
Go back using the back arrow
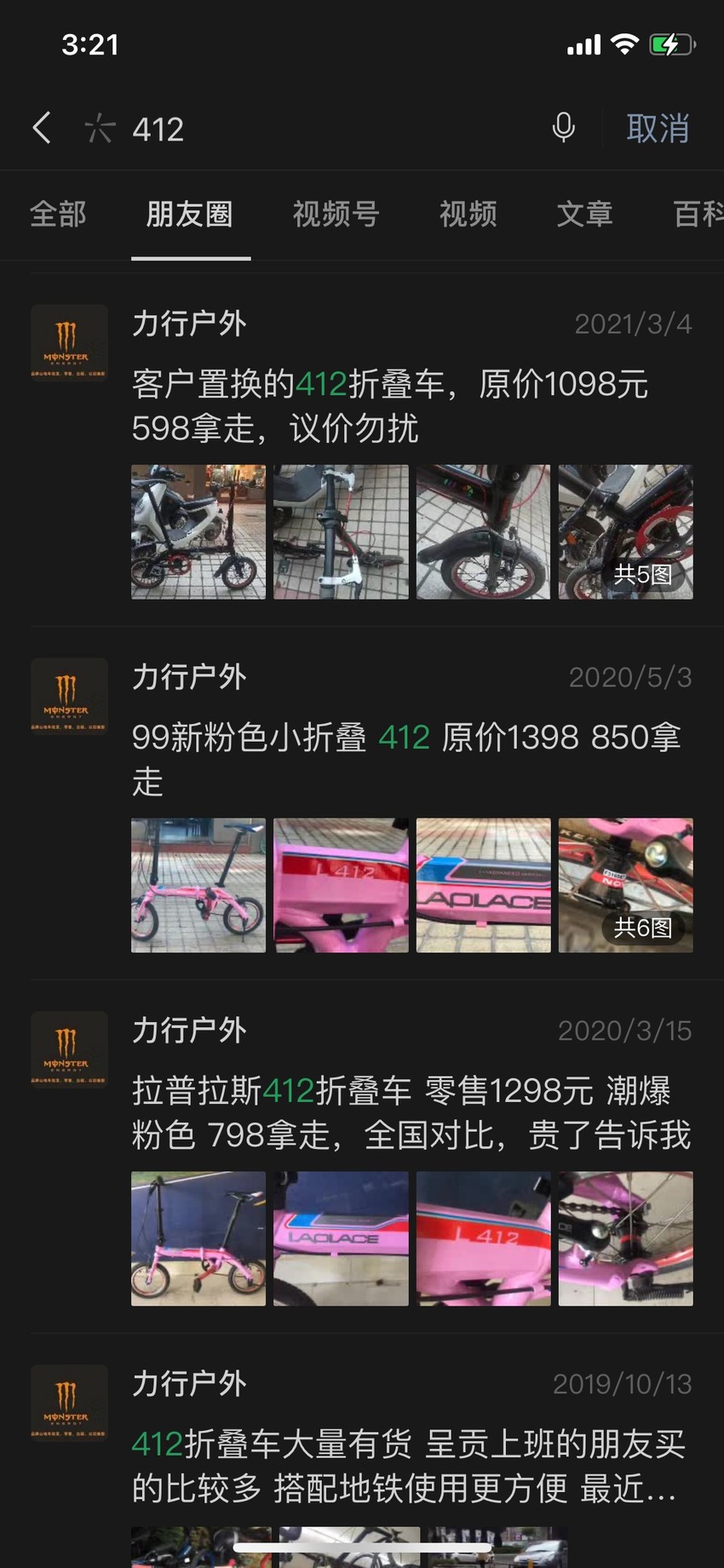pos(42,129)
